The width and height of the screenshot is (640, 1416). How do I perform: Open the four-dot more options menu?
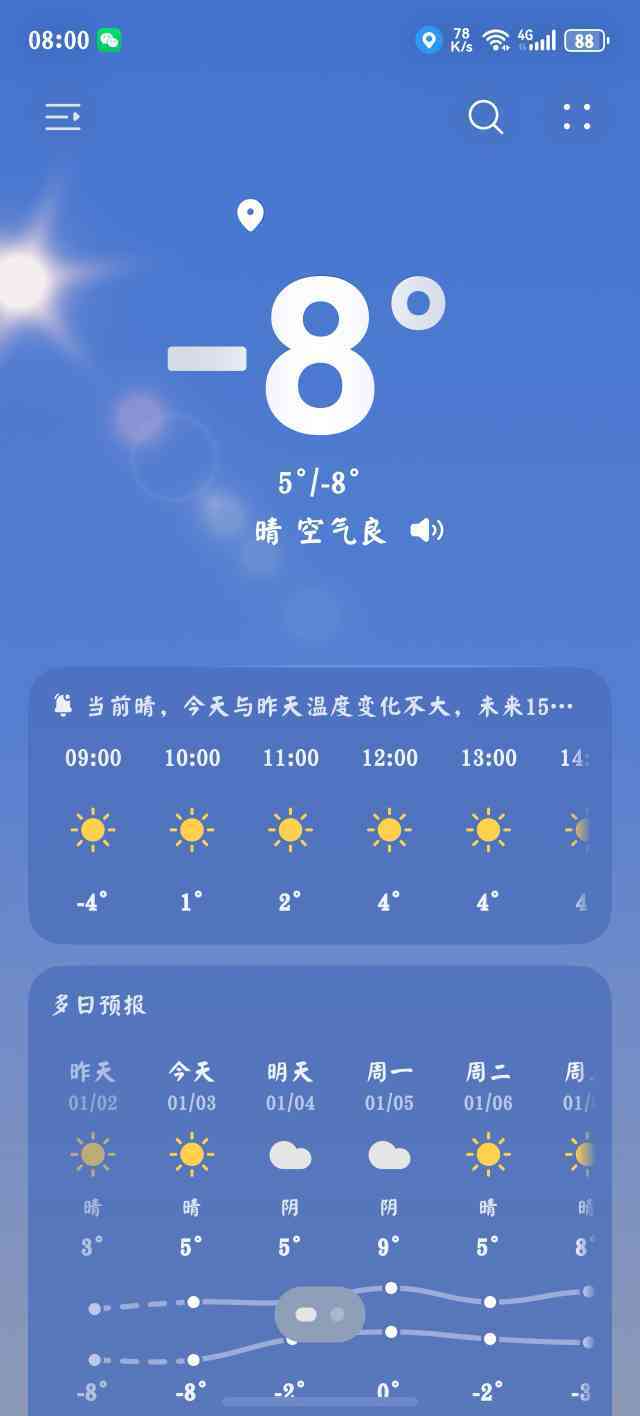(x=577, y=118)
